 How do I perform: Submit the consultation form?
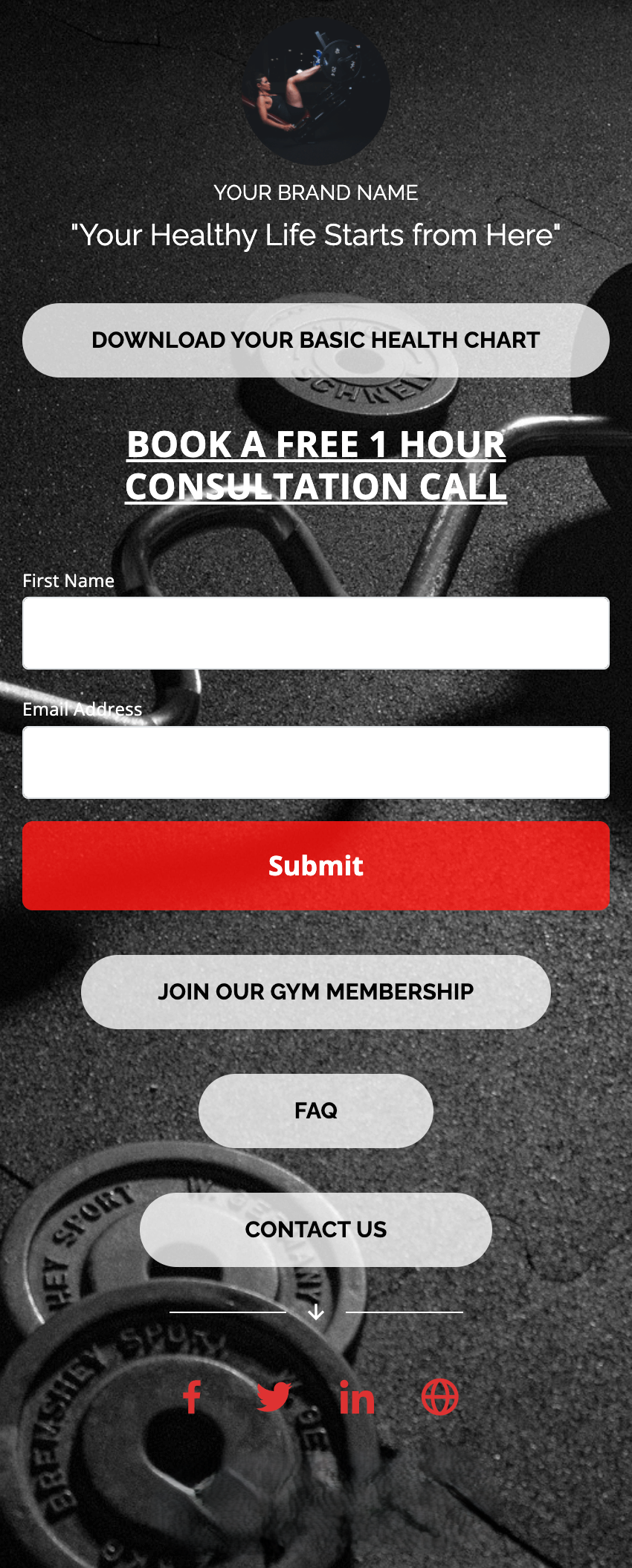(316, 866)
